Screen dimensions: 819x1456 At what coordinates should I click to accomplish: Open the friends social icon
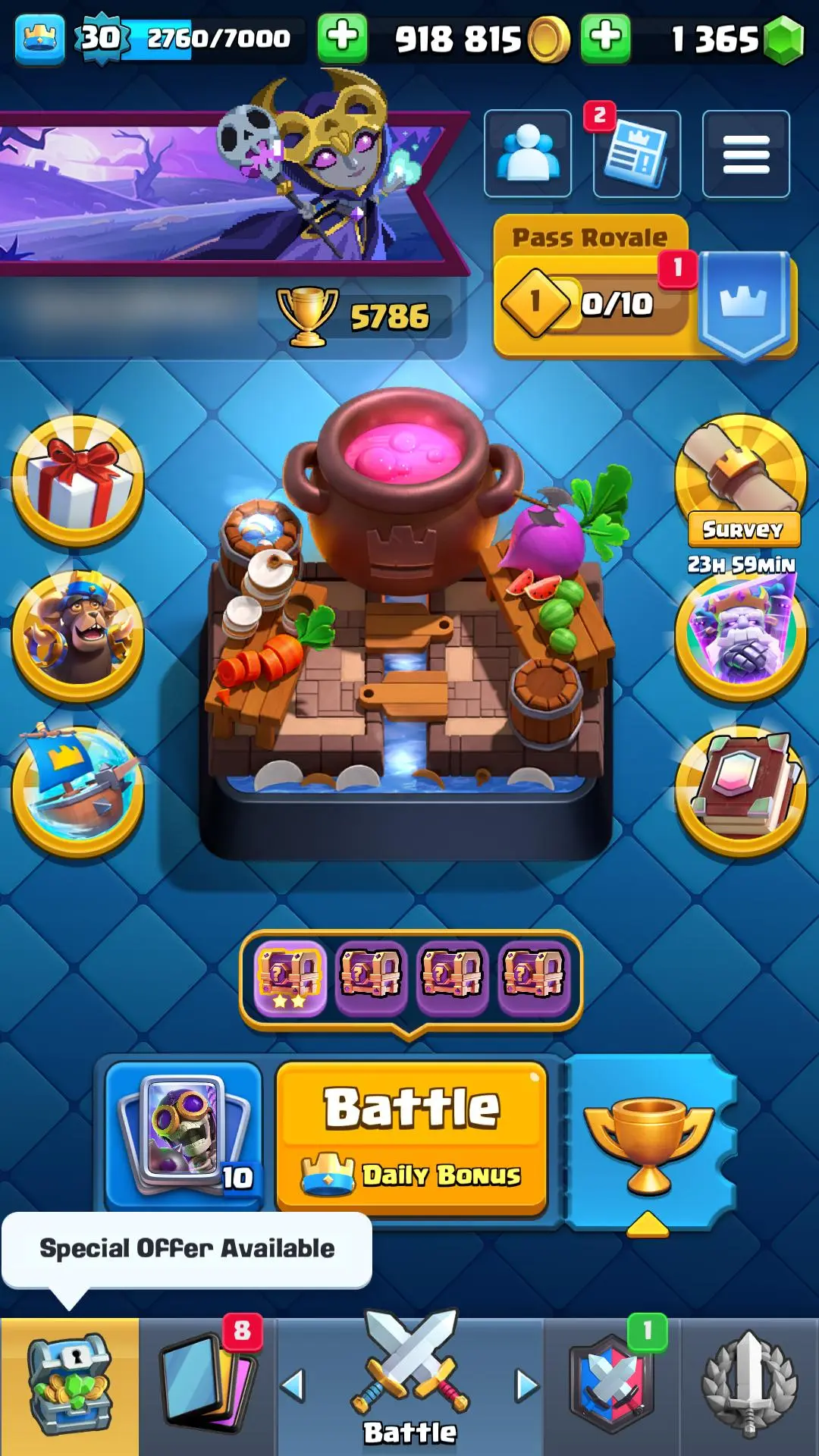coord(528,154)
